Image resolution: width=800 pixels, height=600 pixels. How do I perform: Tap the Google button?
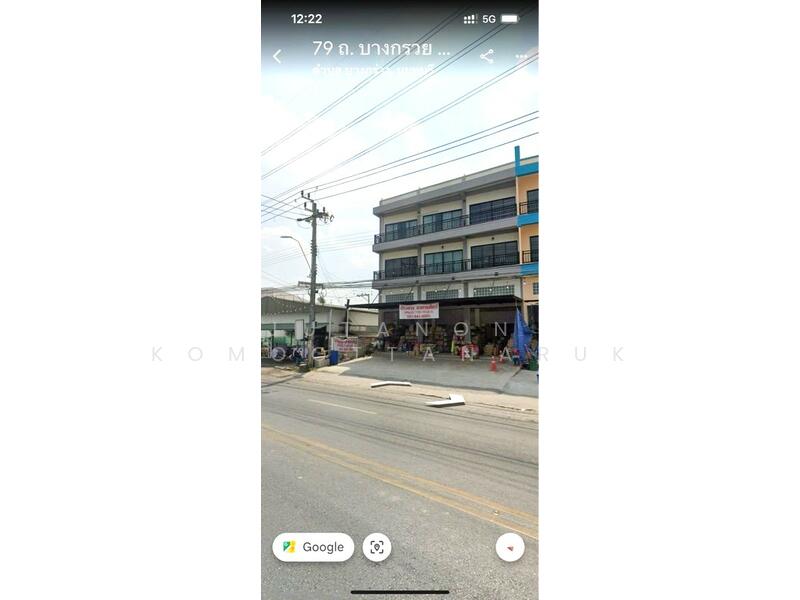(x=313, y=547)
